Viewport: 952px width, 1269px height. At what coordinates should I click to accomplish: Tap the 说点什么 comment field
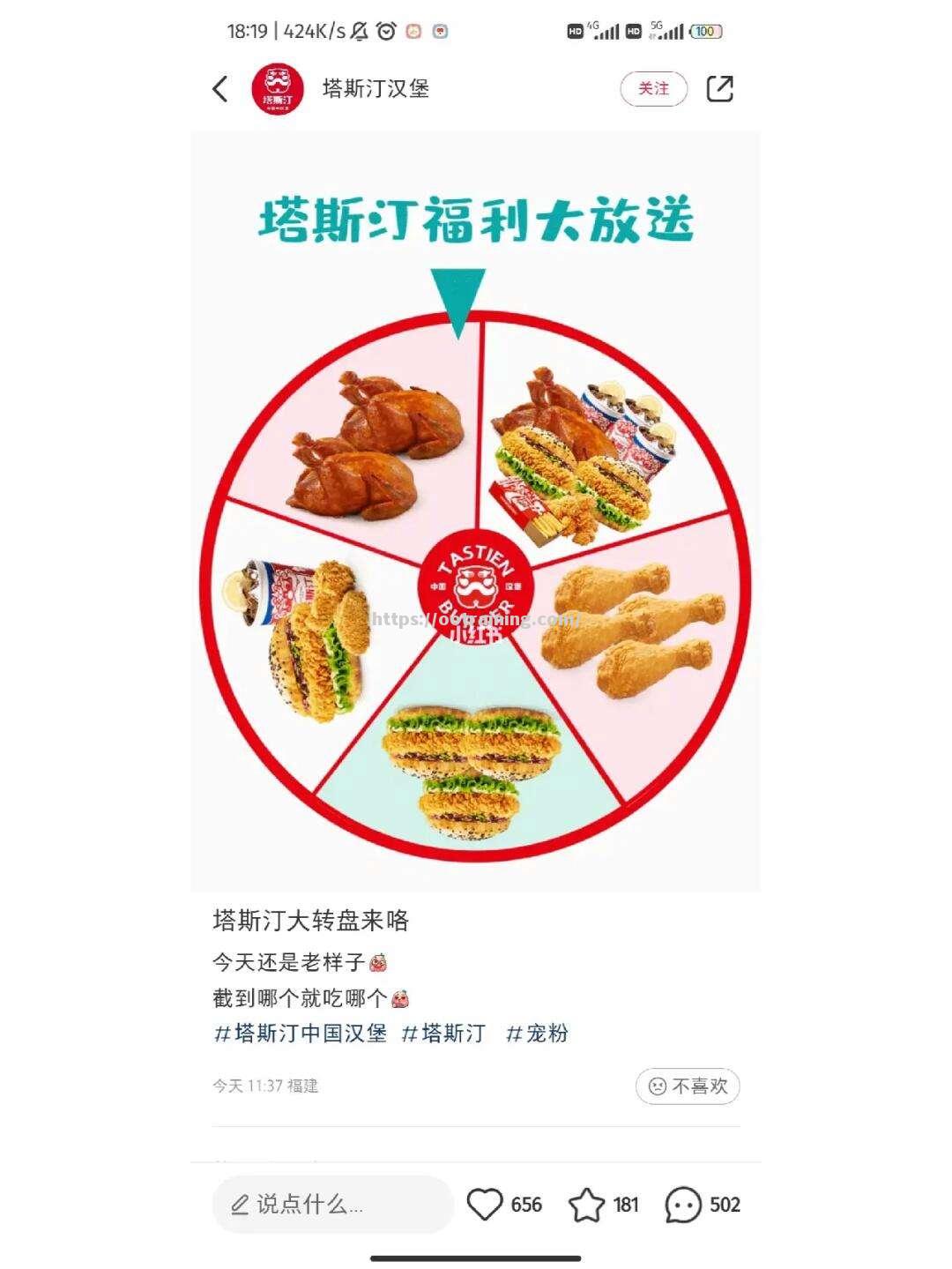tap(332, 1205)
